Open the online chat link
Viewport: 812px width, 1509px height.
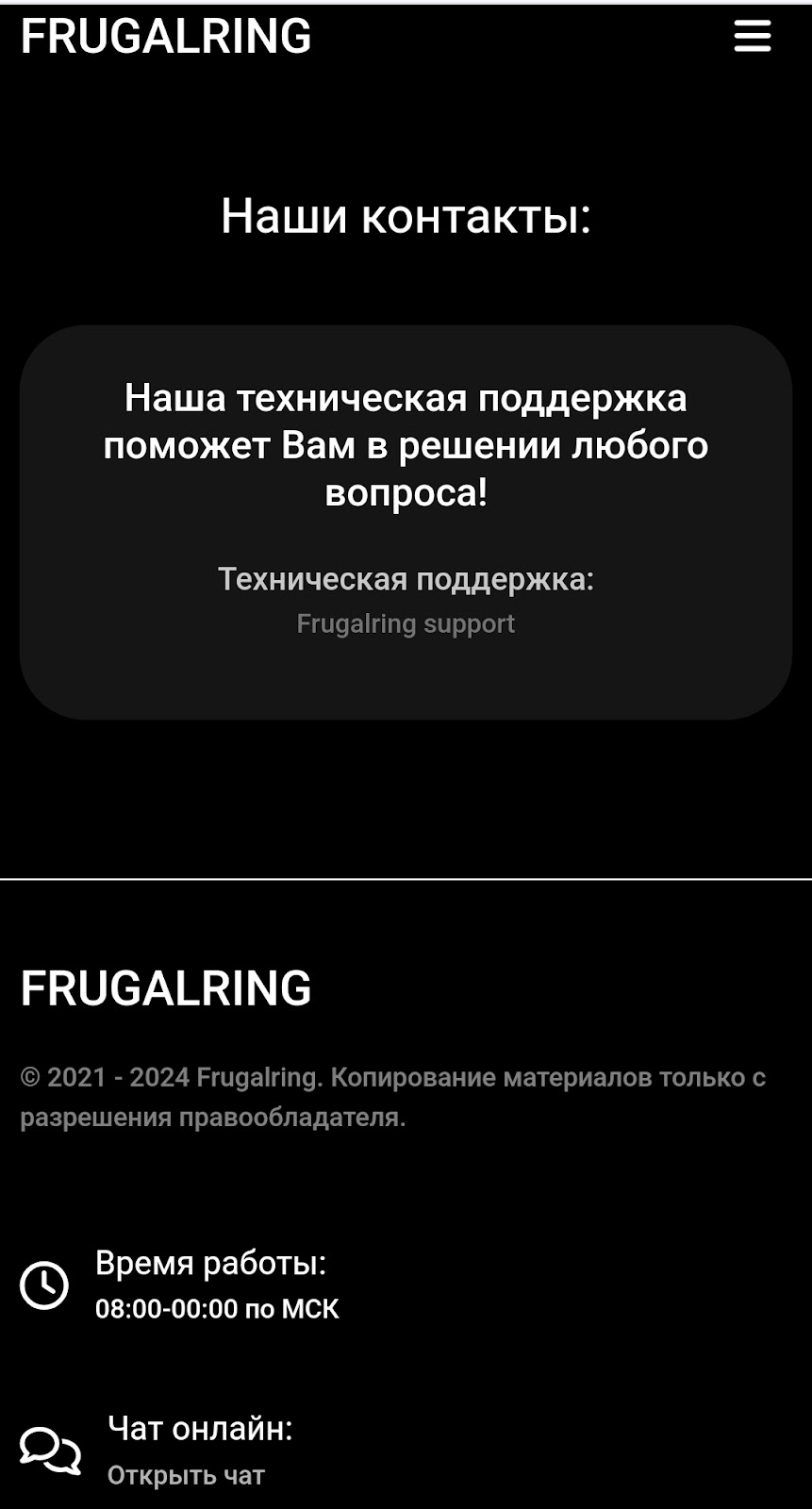pos(186,1475)
